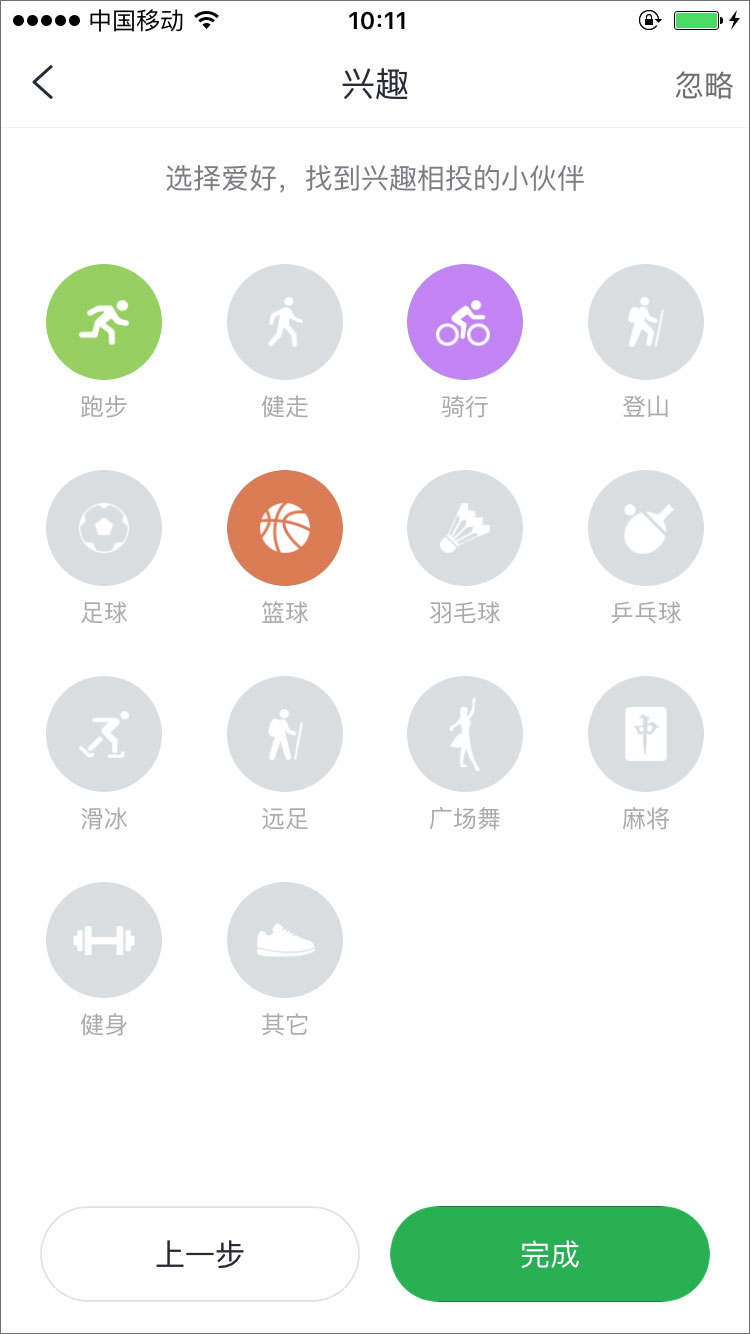The height and width of the screenshot is (1334, 750).
Task: Deselect the highlighted 篮球 basketball interest
Action: tap(284, 528)
